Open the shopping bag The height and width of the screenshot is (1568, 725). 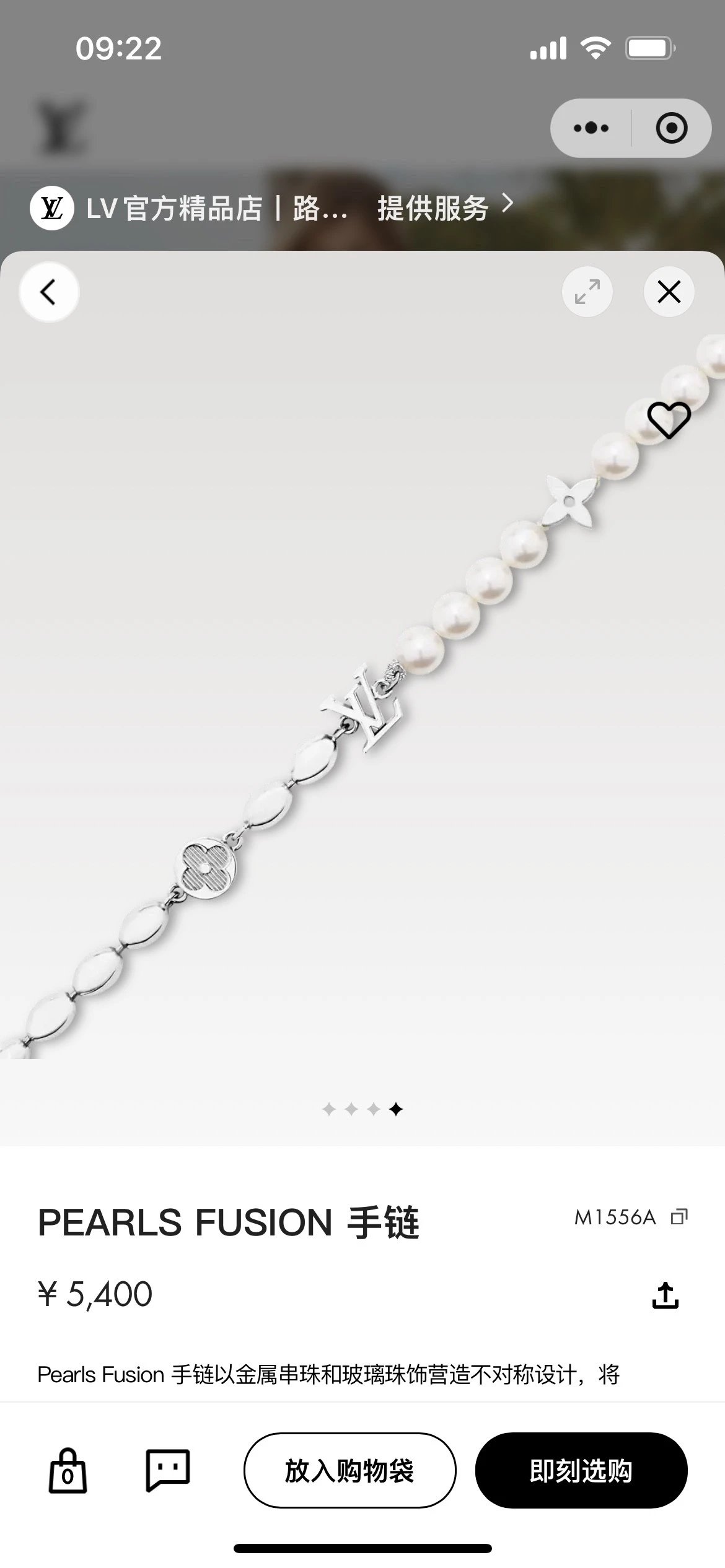(x=68, y=1470)
